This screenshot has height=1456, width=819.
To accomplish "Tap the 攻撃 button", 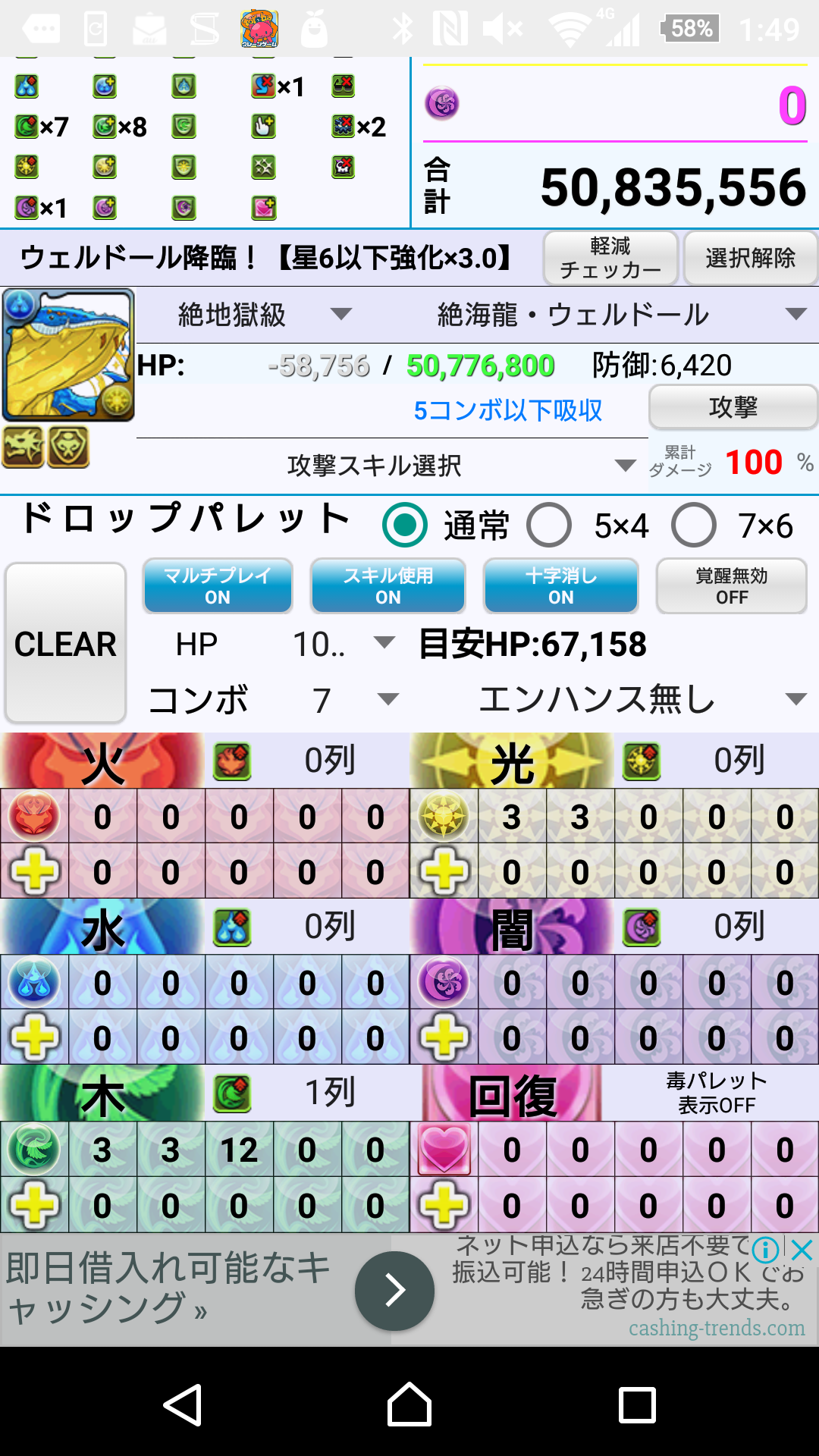I will tap(733, 407).
